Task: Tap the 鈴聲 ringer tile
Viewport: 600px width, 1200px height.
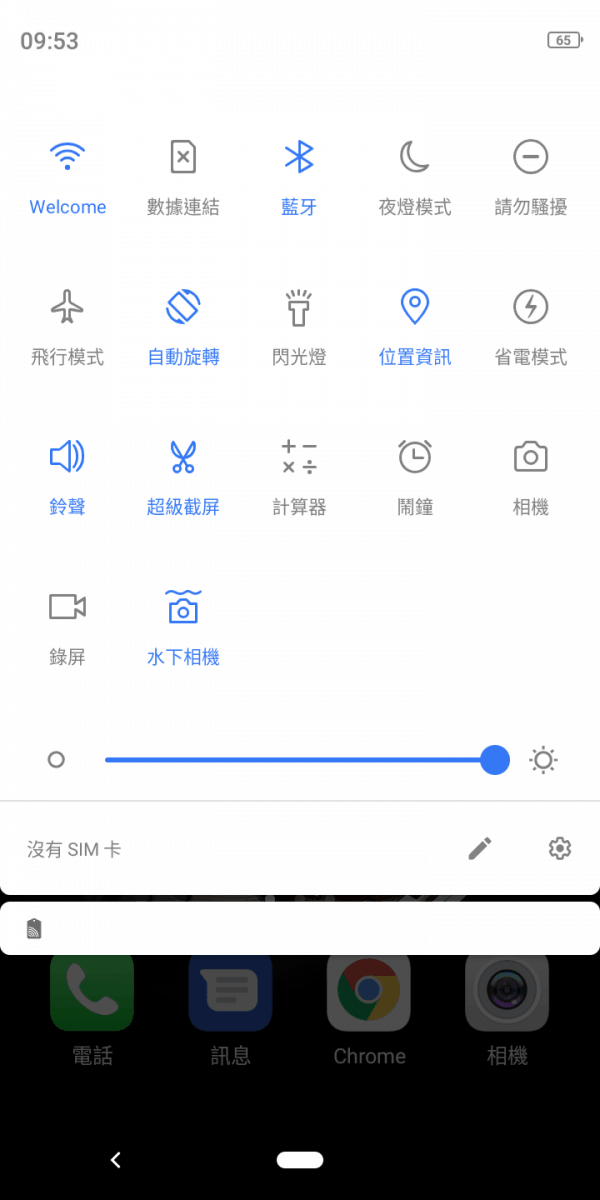Action: click(67, 457)
